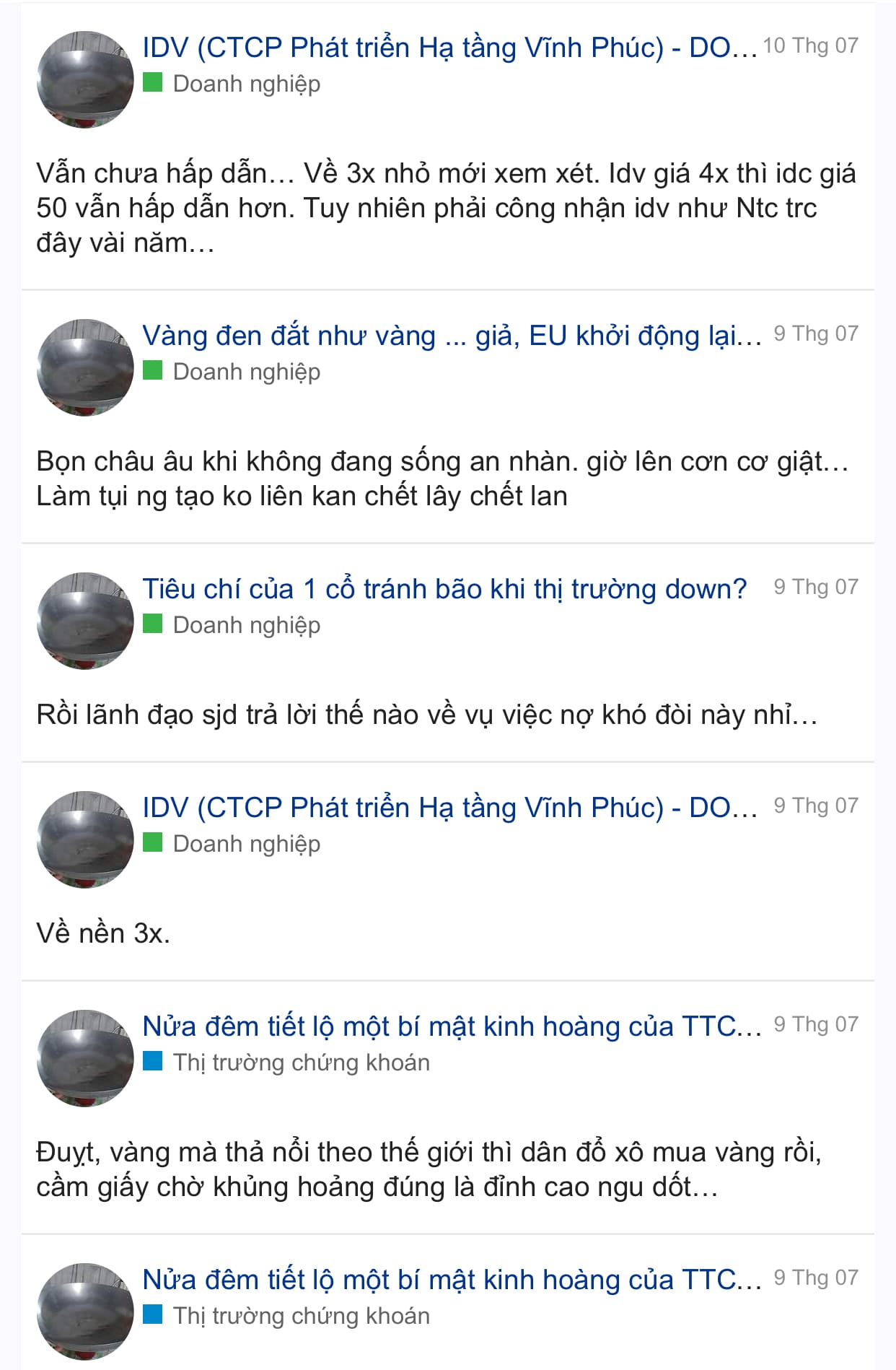
Task: Open the Thị trường chứng khoán category above the 'Đuỵt, vàng' post
Action: point(300,1063)
